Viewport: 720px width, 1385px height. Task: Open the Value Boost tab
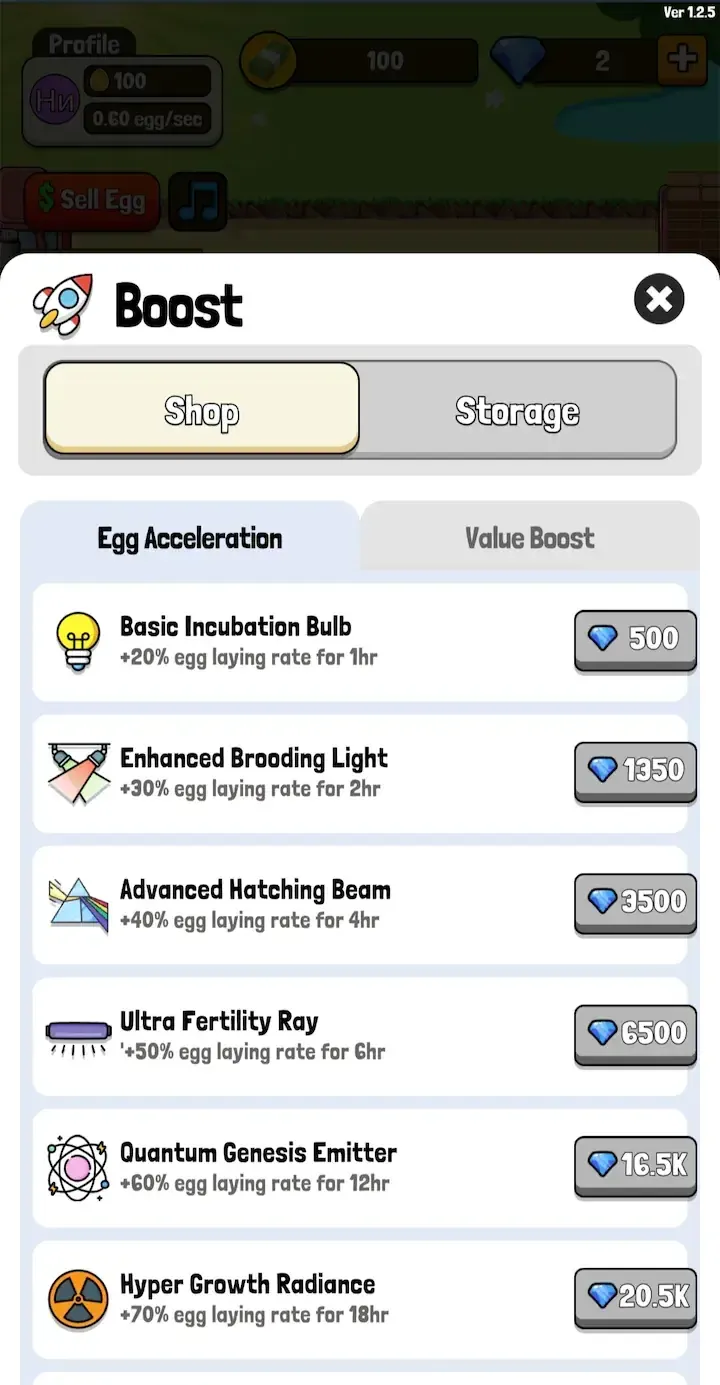pos(529,538)
